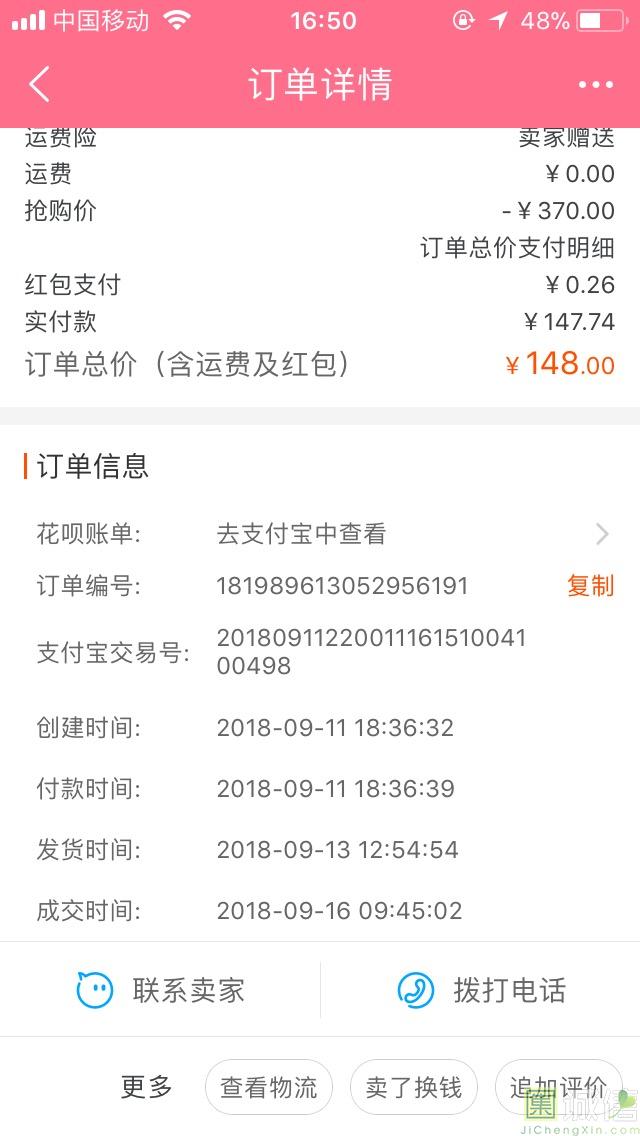640x1136 pixels.
Task: Open the 更多 options
Action: pos(147,1087)
